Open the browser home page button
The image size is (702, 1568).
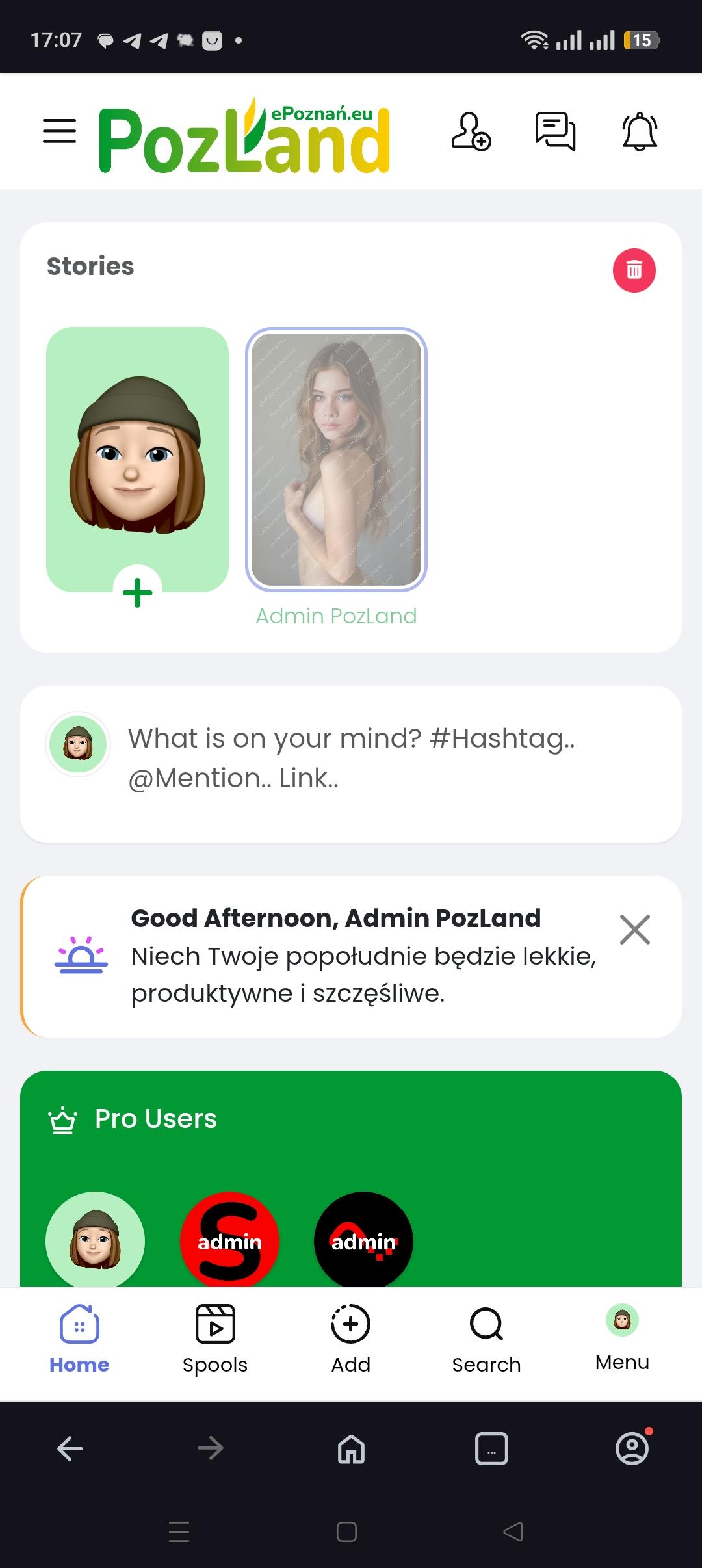351,1448
